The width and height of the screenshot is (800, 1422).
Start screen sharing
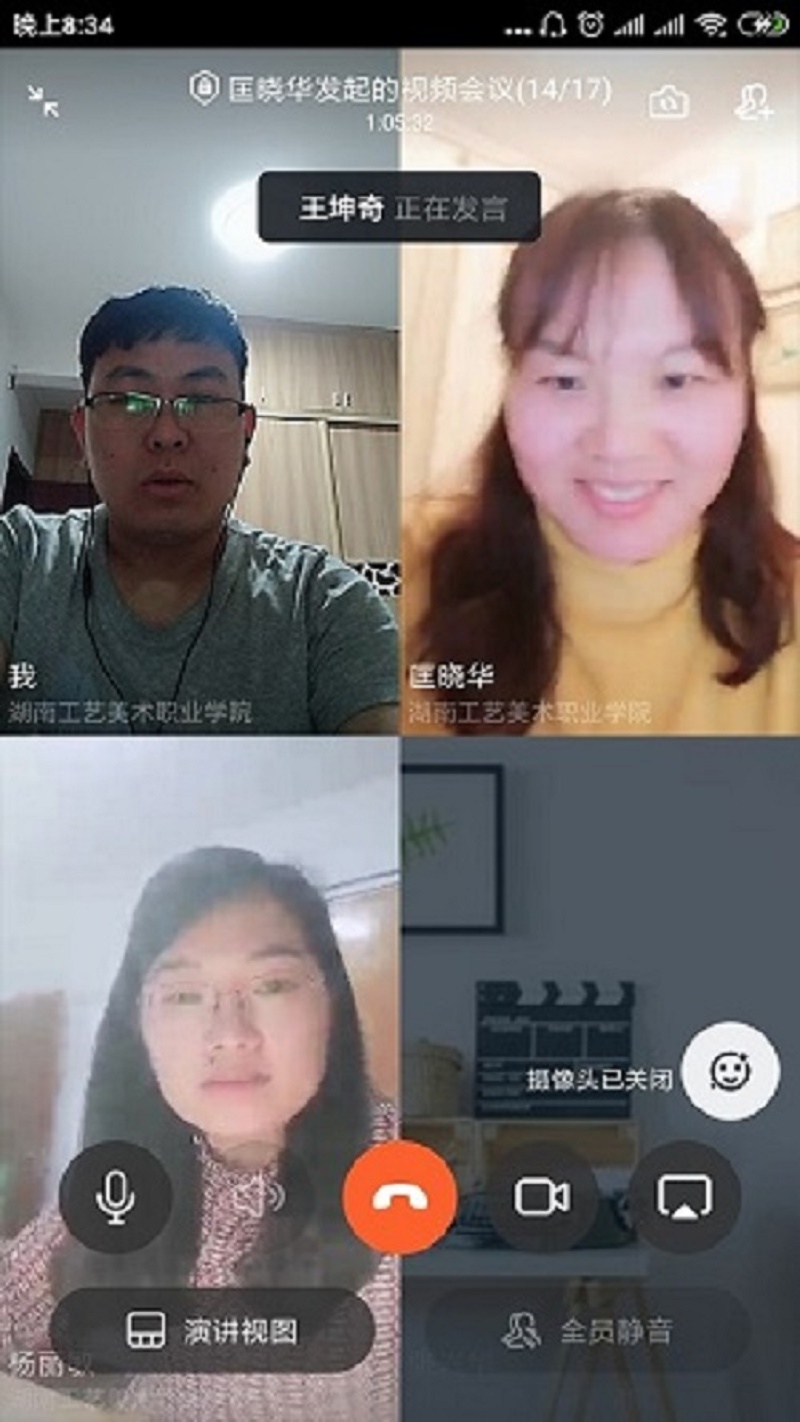pyautogui.click(x=685, y=1197)
